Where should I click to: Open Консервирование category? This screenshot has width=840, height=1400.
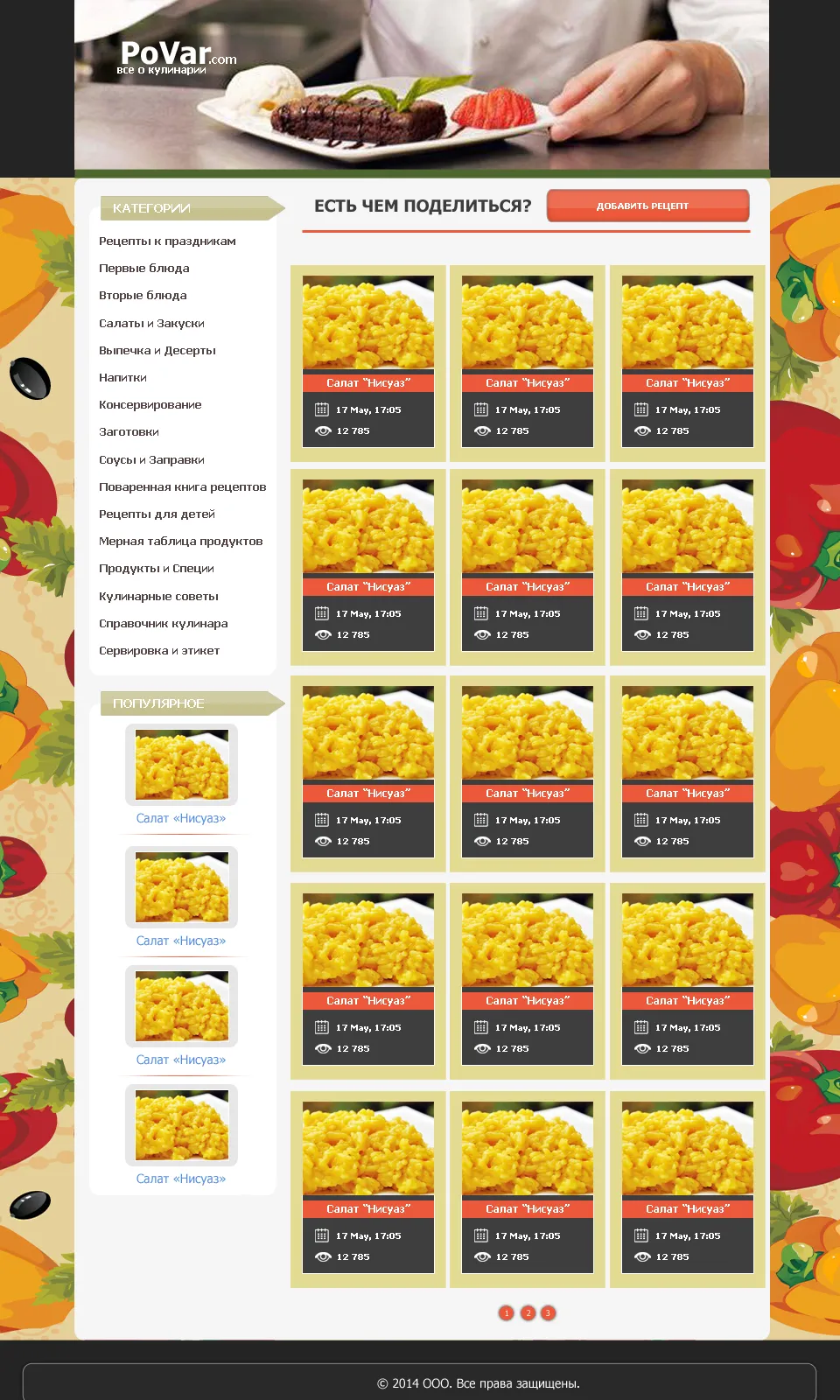point(150,404)
